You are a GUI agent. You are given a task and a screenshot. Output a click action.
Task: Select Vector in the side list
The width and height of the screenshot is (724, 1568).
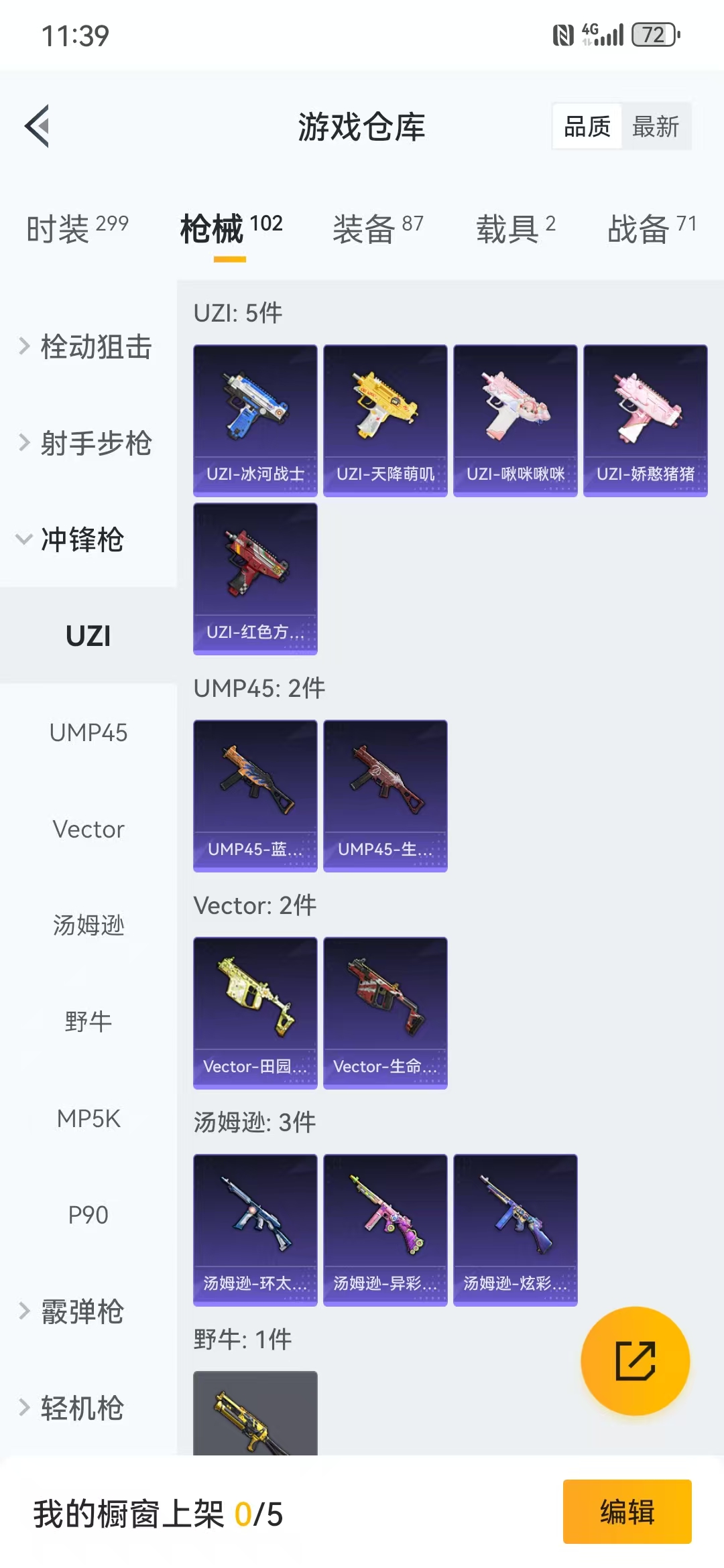click(x=88, y=829)
